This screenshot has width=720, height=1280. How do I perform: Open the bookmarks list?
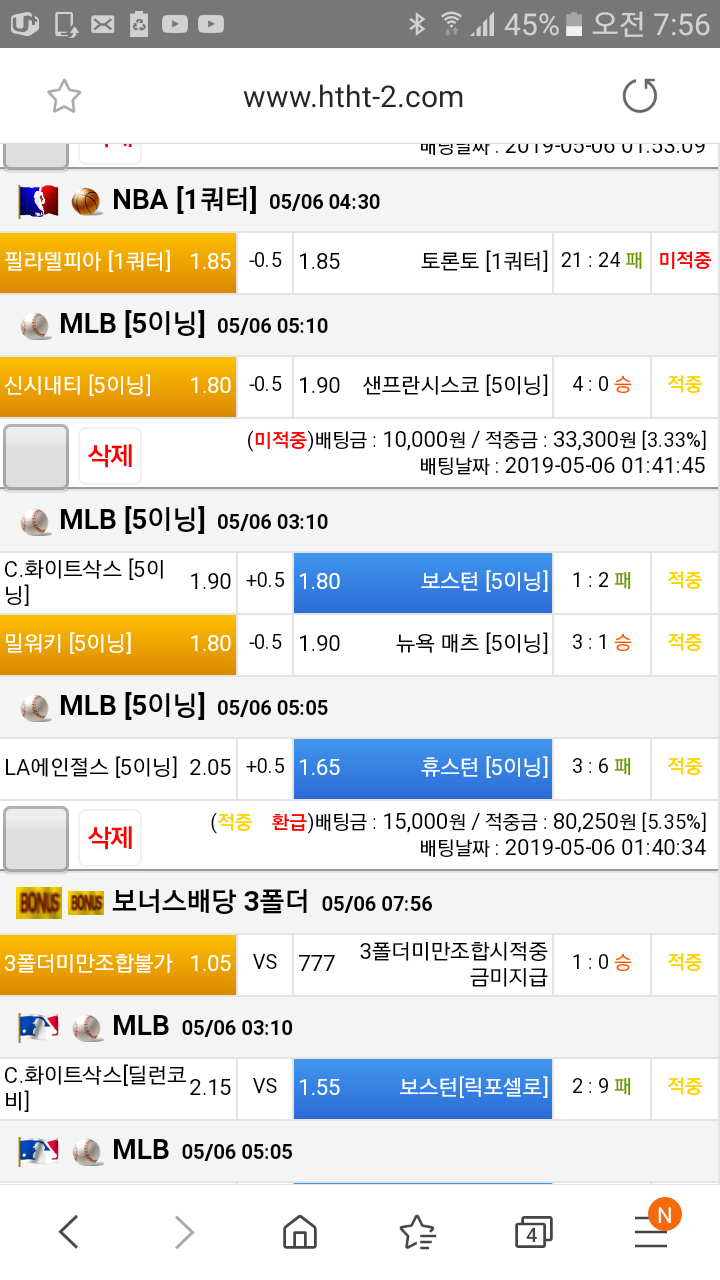[416, 1232]
